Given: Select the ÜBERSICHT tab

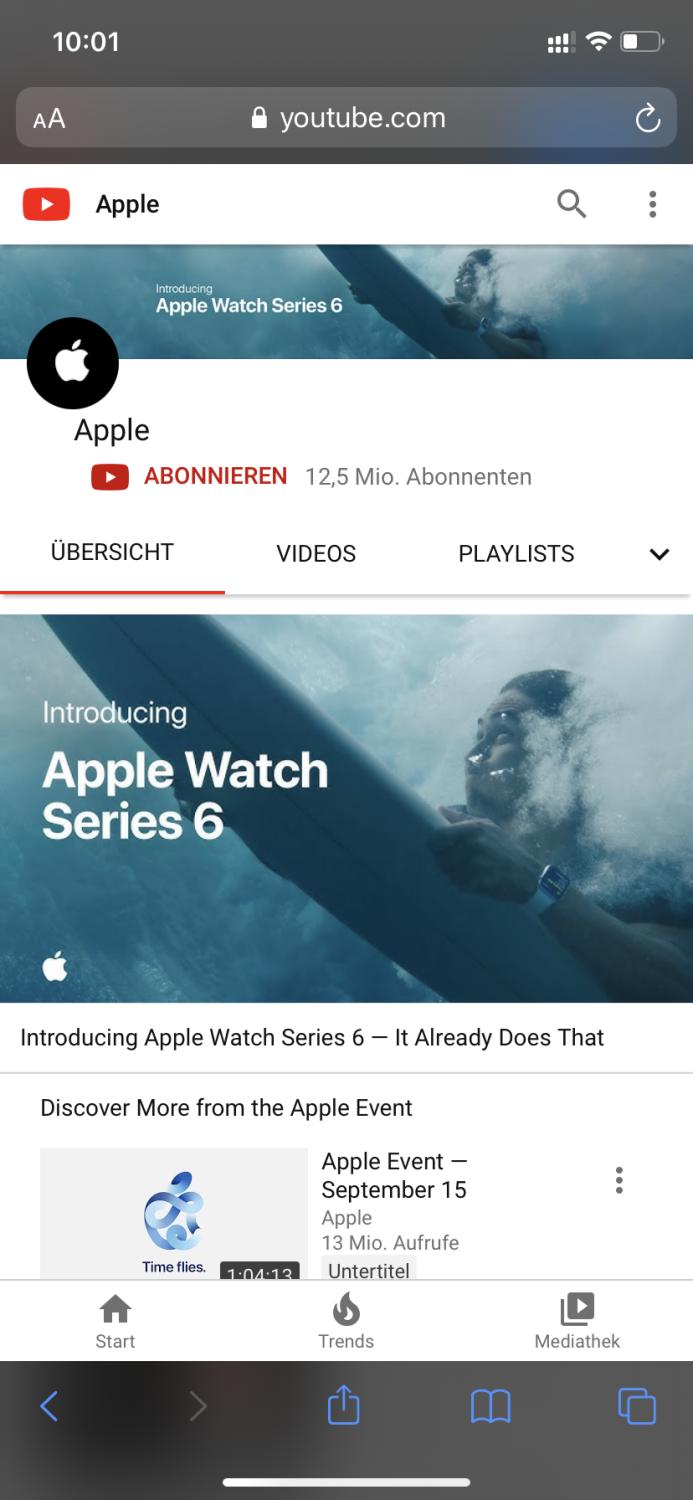Looking at the screenshot, I should [112, 552].
